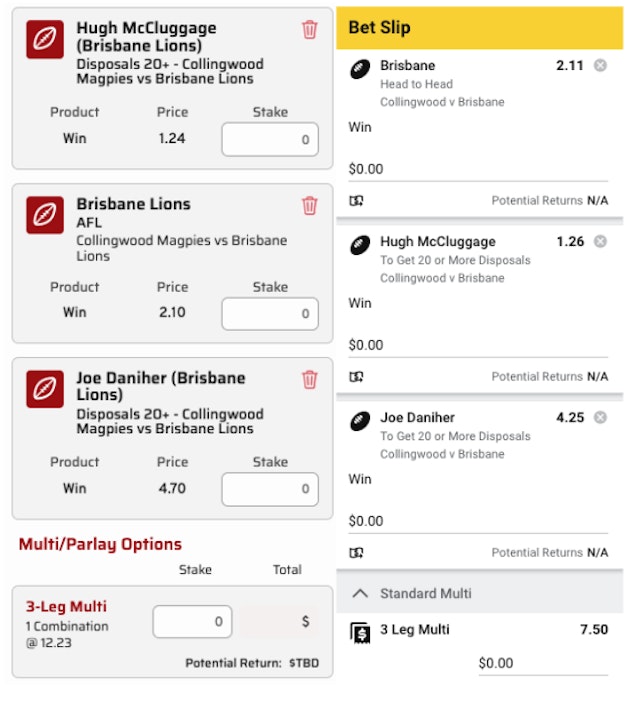Enter stake for 3-Leg Multi @ 12.23
633x702 pixels.
(192, 621)
